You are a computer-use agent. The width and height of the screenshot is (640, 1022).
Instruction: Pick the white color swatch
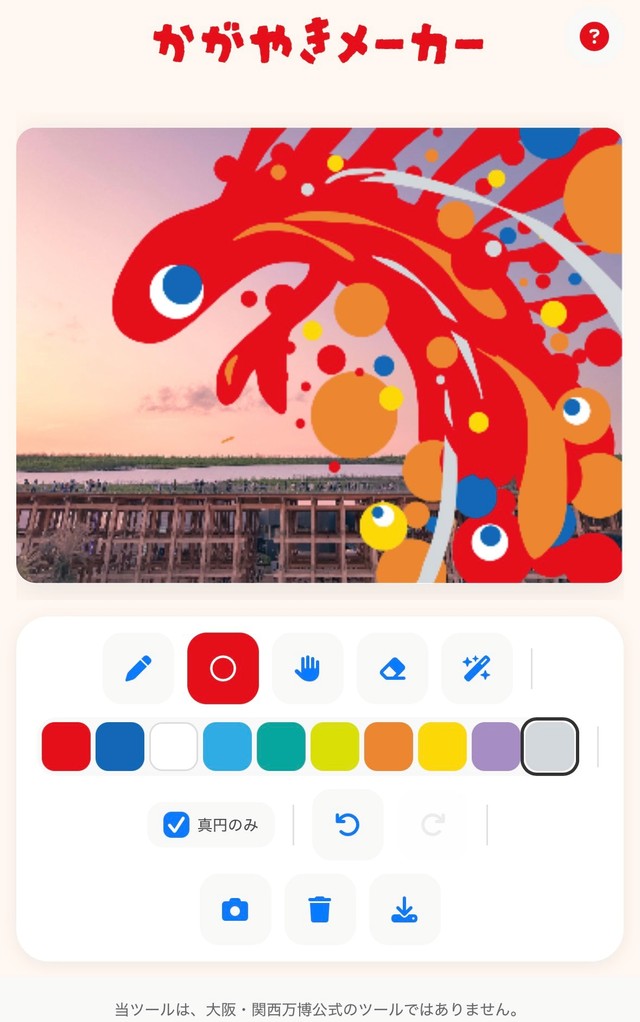(174, 747)
